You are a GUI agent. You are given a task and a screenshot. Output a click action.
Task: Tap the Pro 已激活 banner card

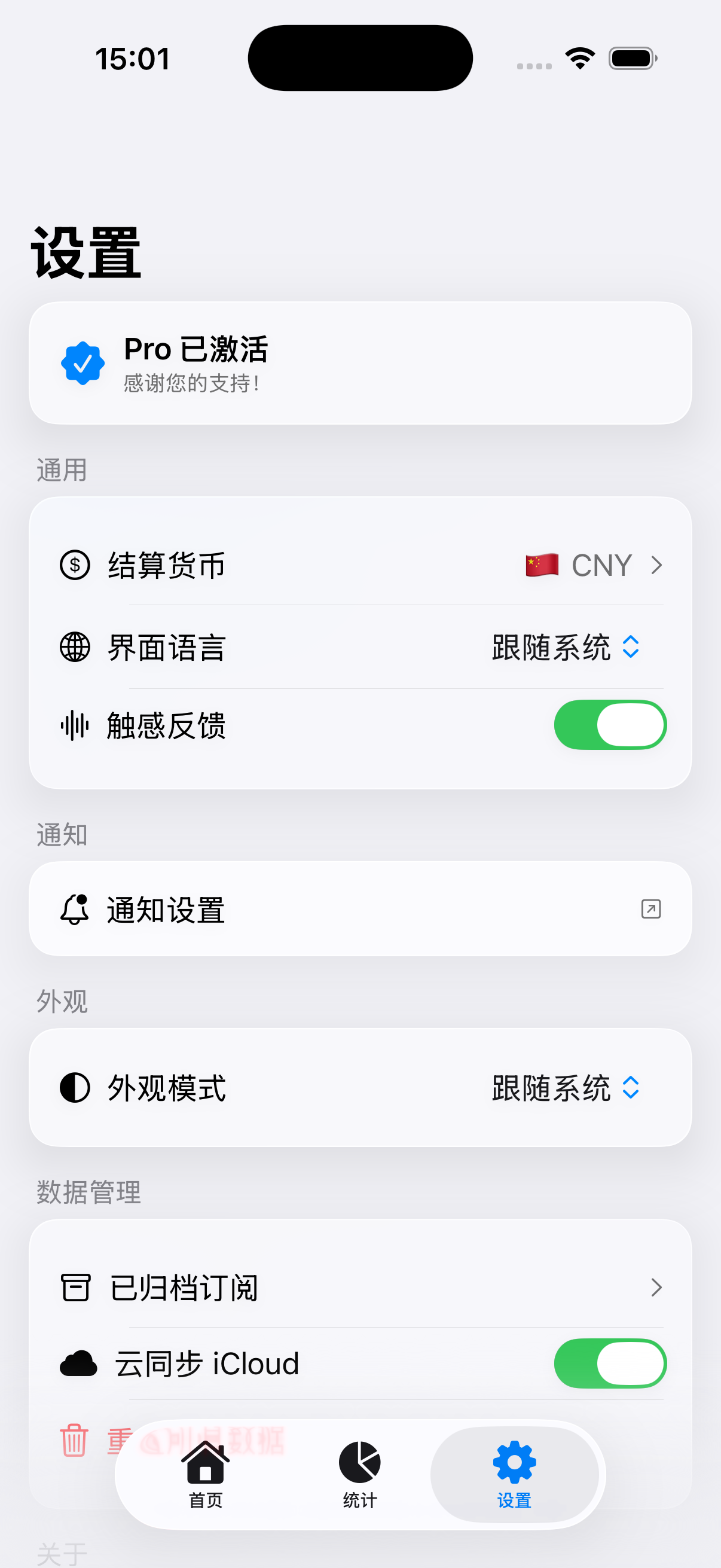click(360, 364)
